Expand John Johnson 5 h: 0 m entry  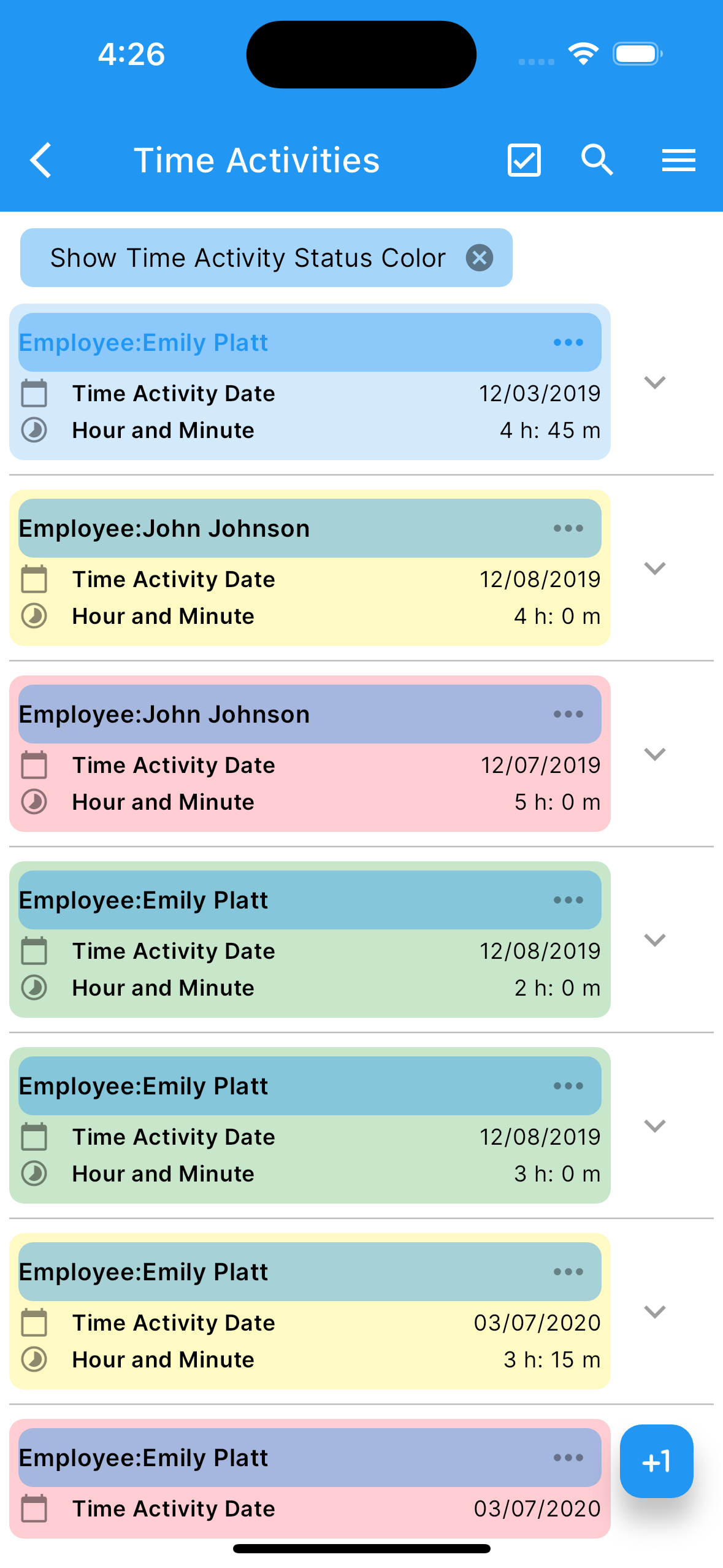coord(655,754)
